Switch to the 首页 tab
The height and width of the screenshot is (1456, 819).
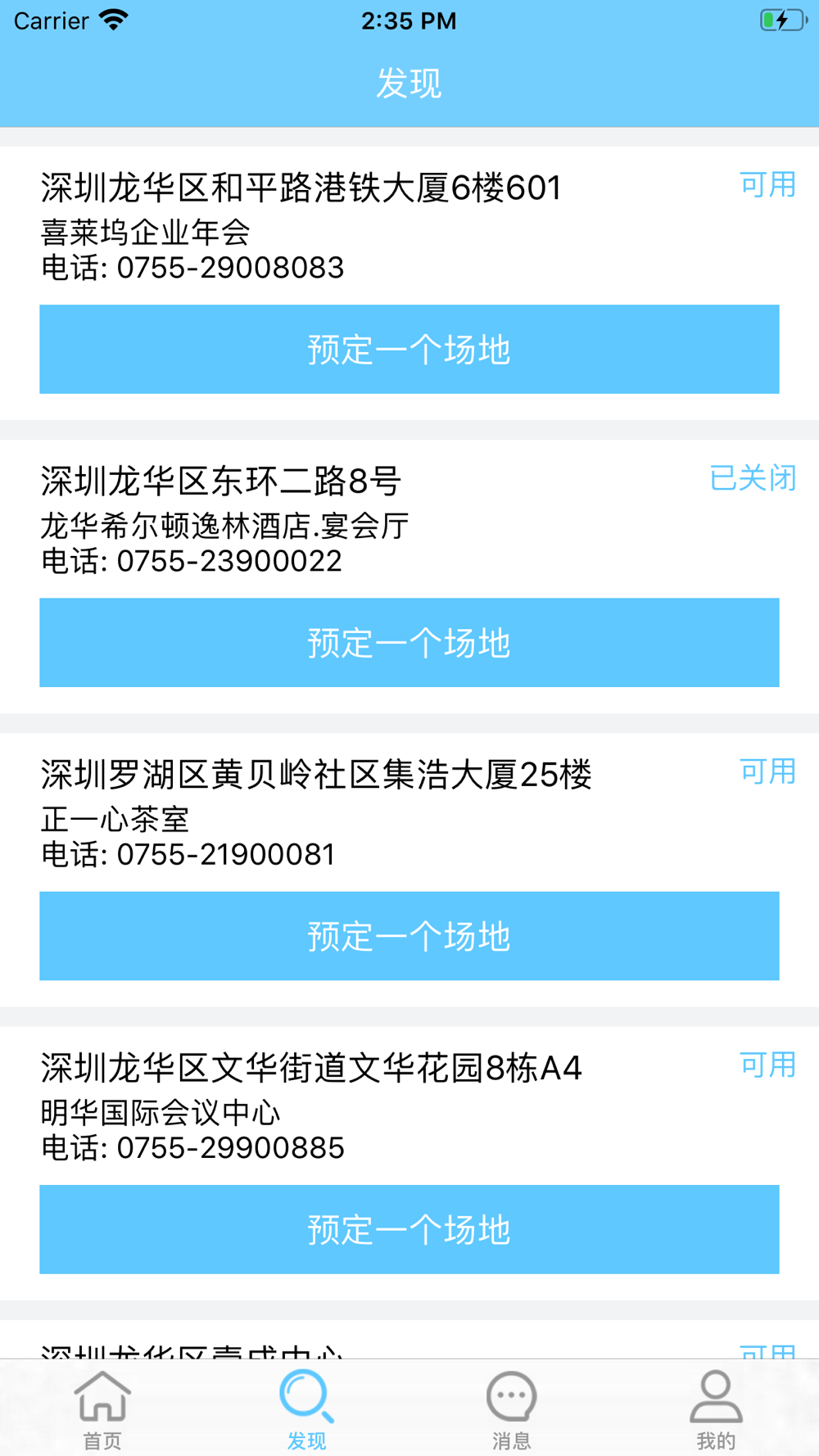102,1409
